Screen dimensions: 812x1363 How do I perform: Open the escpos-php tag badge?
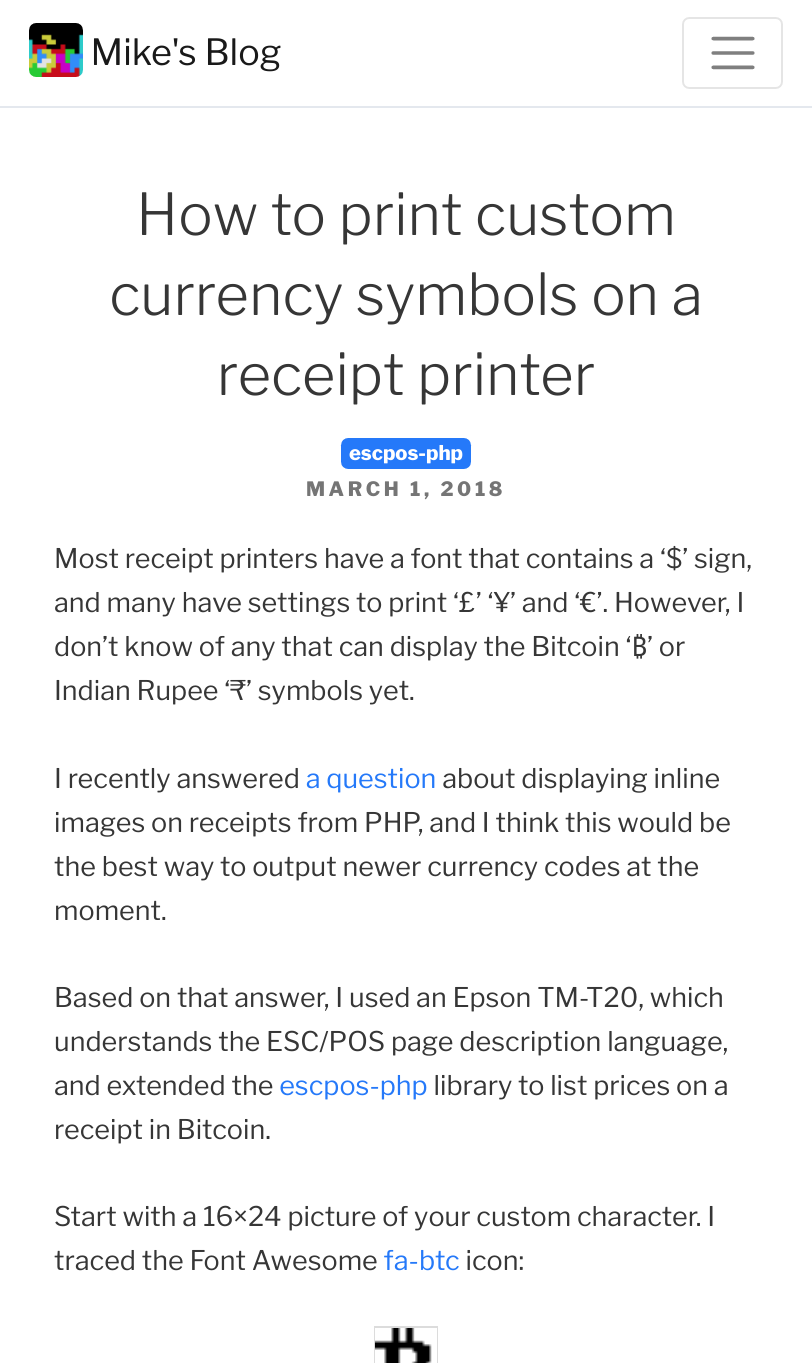pos(405,454)
